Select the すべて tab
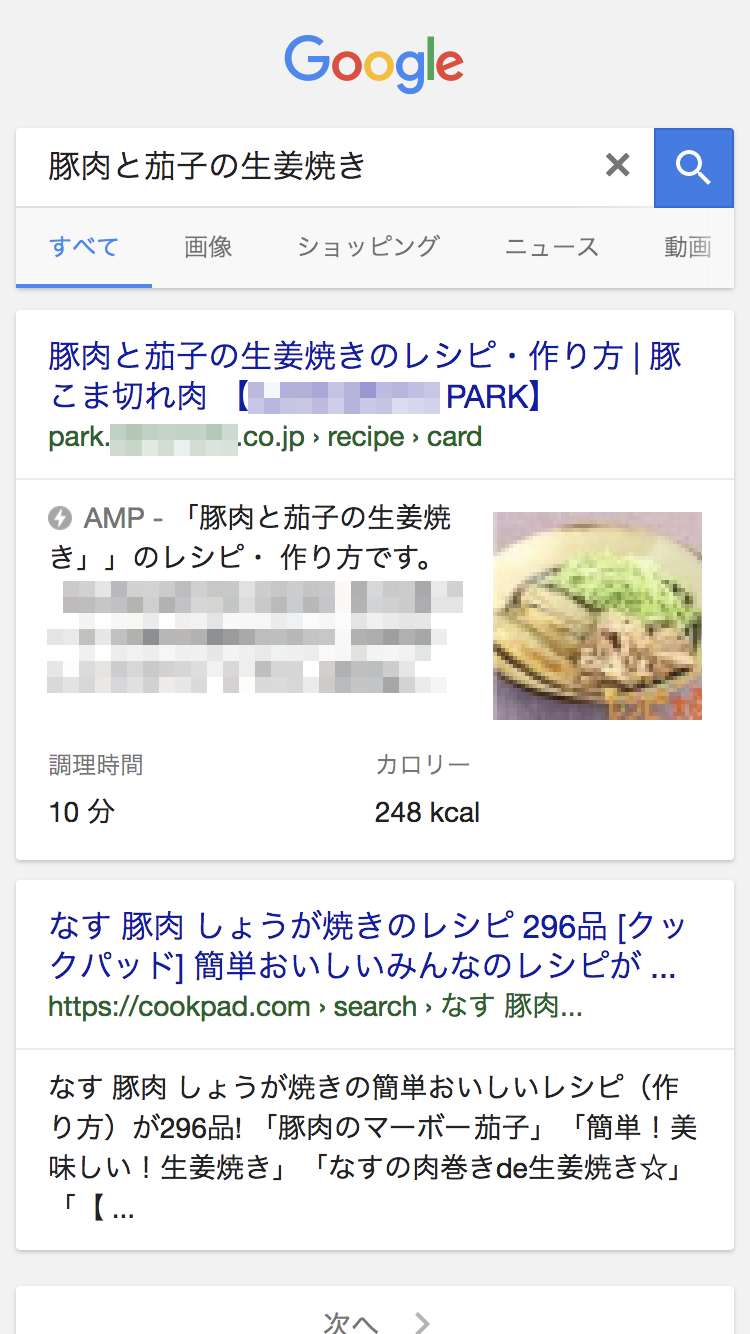This screenshot has height=1334, width=750. click(x=83, y=247)
